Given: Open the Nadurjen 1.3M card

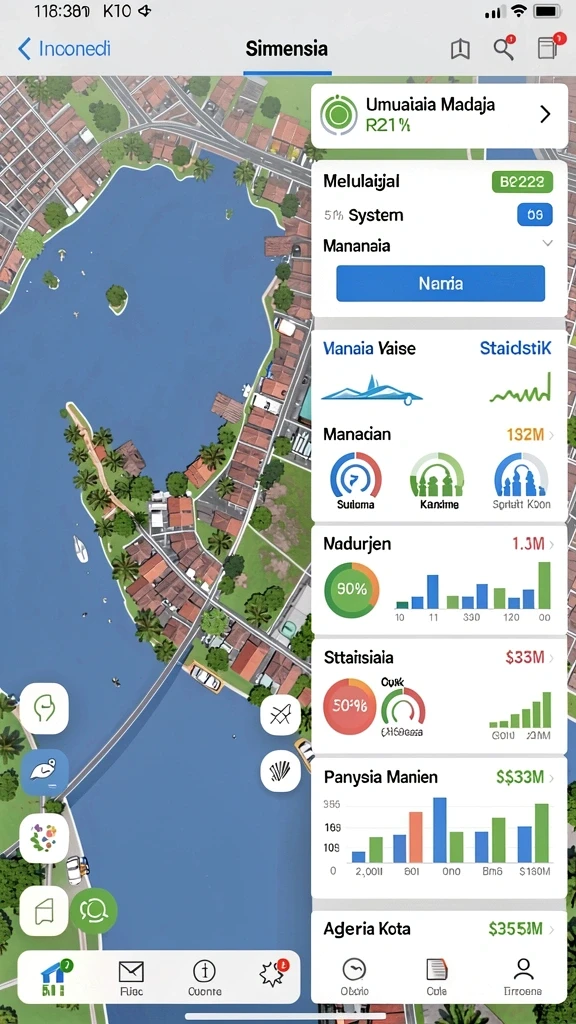Looking at the screenshot, I should coord(439,579).
